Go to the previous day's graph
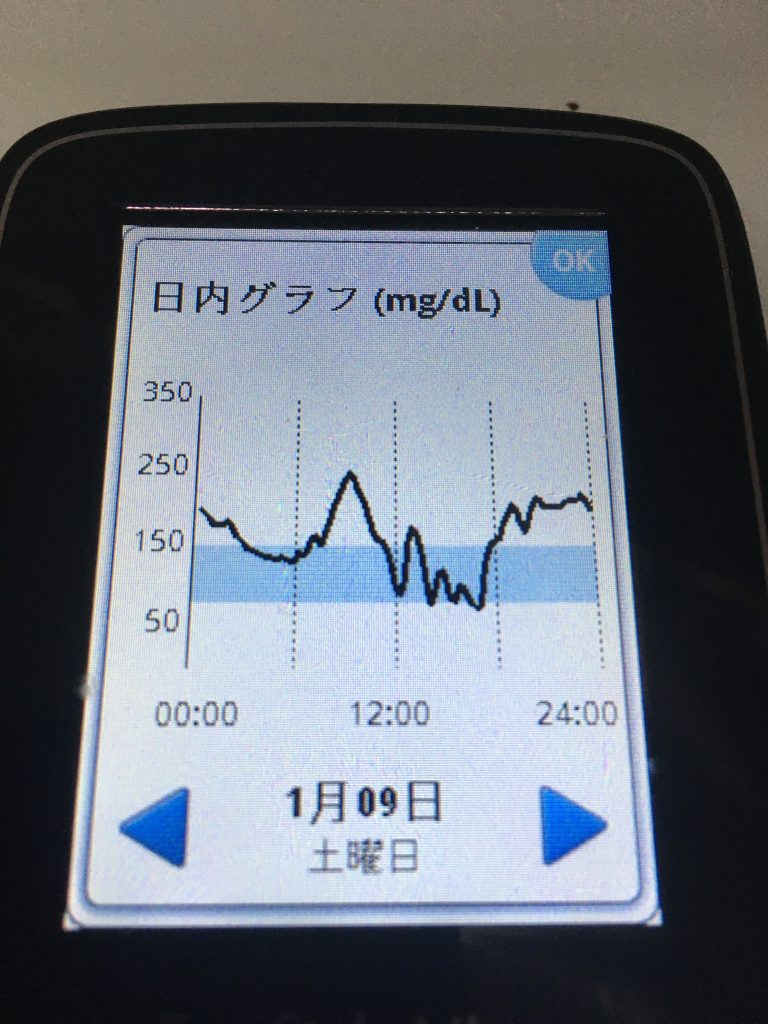The width and height of the screenshot is (768, 1024). coord(157,826)
